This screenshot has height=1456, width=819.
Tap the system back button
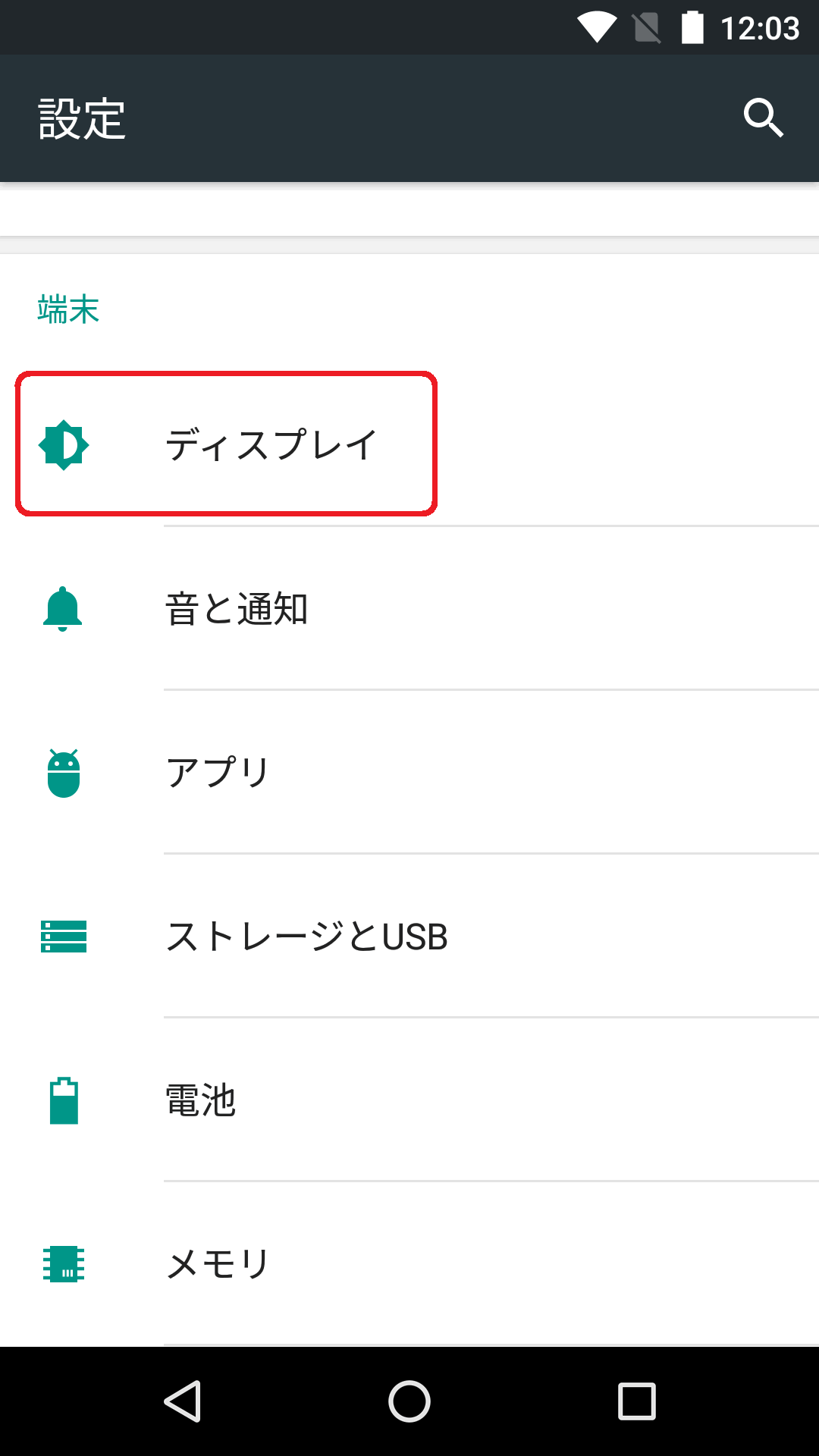[x=182, y=1401]
